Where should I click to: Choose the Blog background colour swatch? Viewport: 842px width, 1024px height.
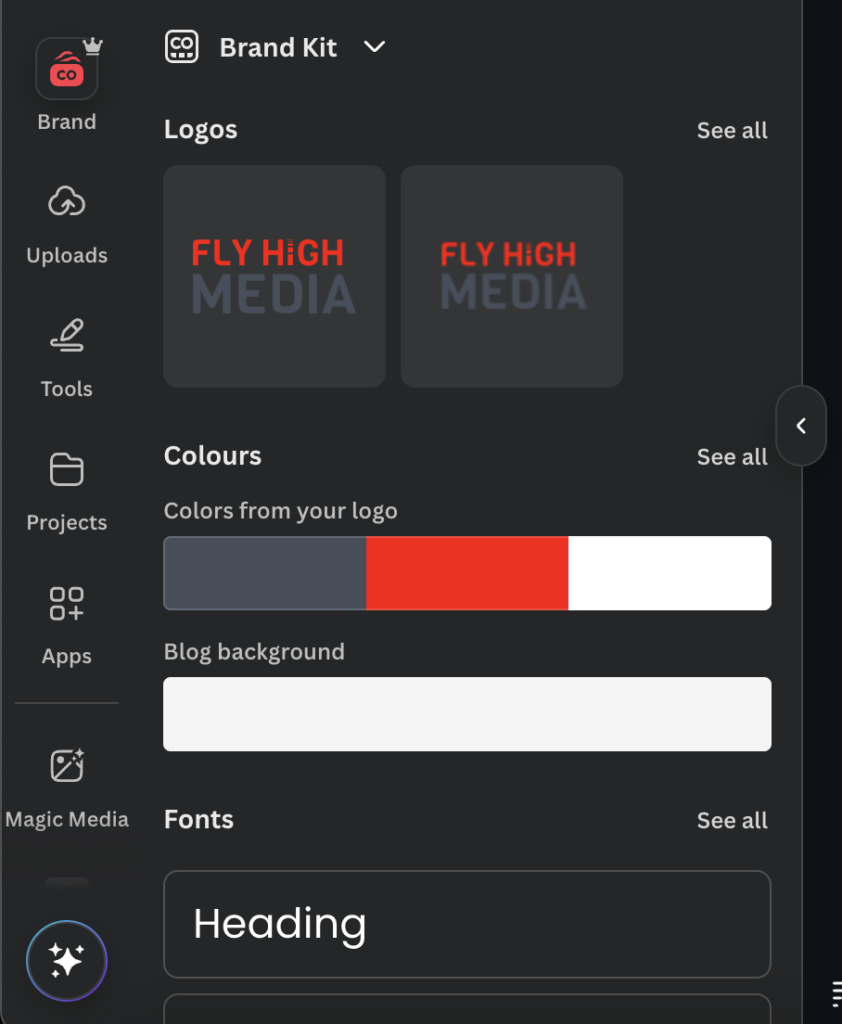coord(467,714)
